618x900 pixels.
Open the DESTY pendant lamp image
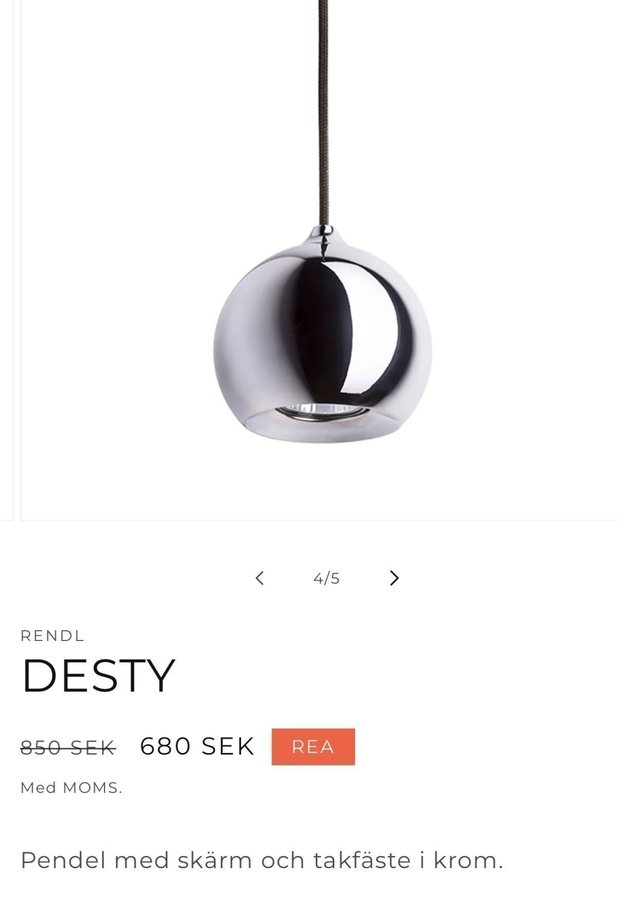coord(322,330)
